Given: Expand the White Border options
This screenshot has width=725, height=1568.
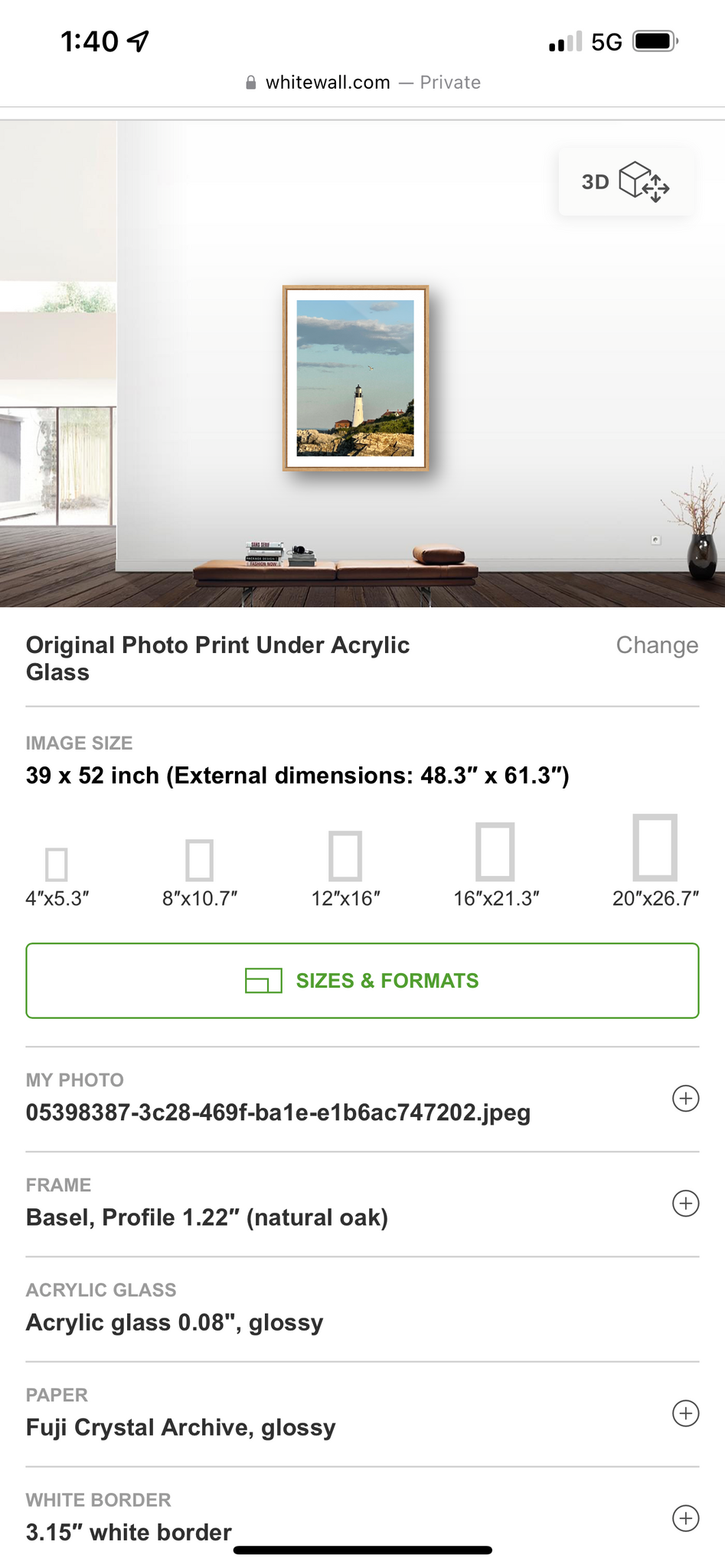Looking at the screenshot, I should [685, 1517].
